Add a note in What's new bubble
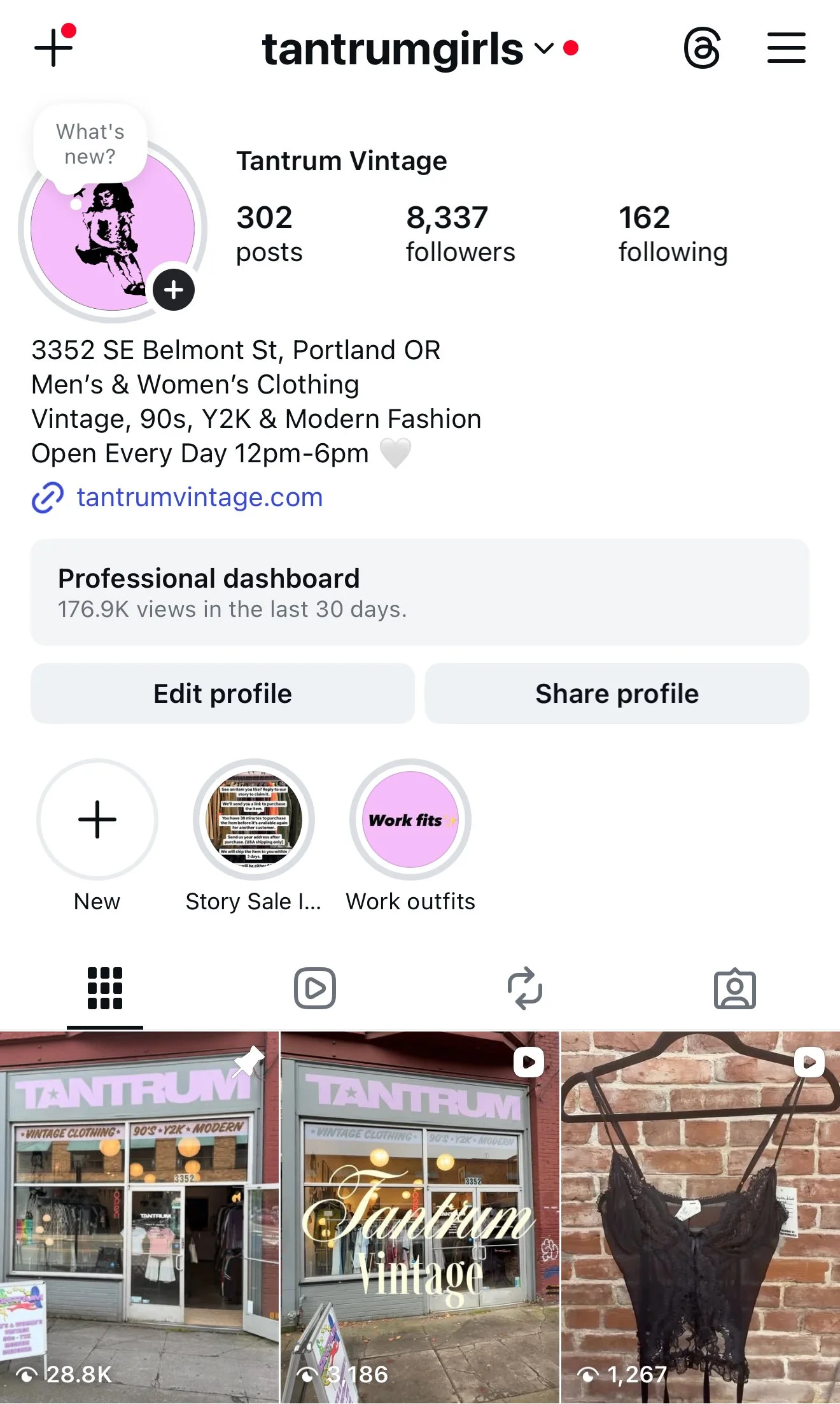This screenshot has height=1404, width=840. click(x=90, y=145)
